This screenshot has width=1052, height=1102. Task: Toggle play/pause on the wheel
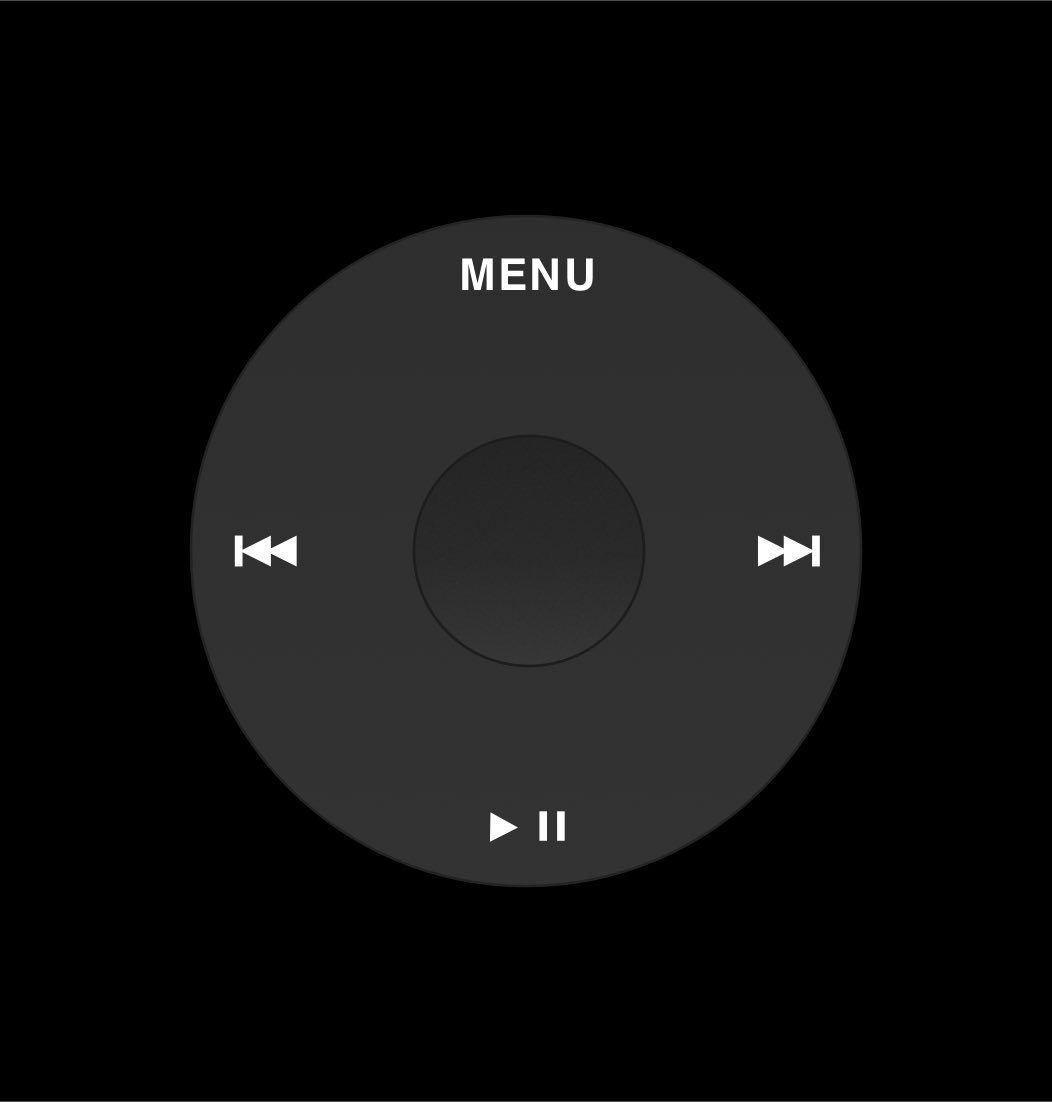coord(527,827)
